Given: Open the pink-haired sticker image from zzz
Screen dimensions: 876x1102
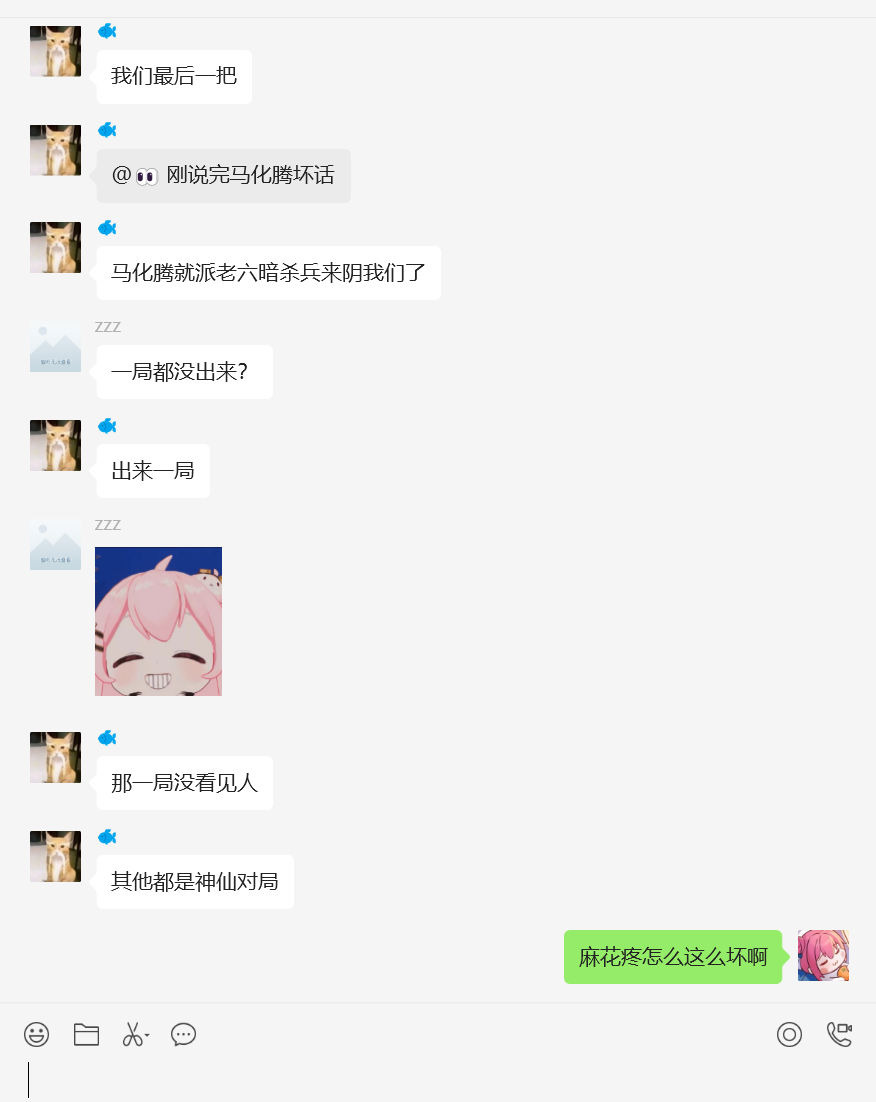Looking at the screenshot, I should (158, 621).
